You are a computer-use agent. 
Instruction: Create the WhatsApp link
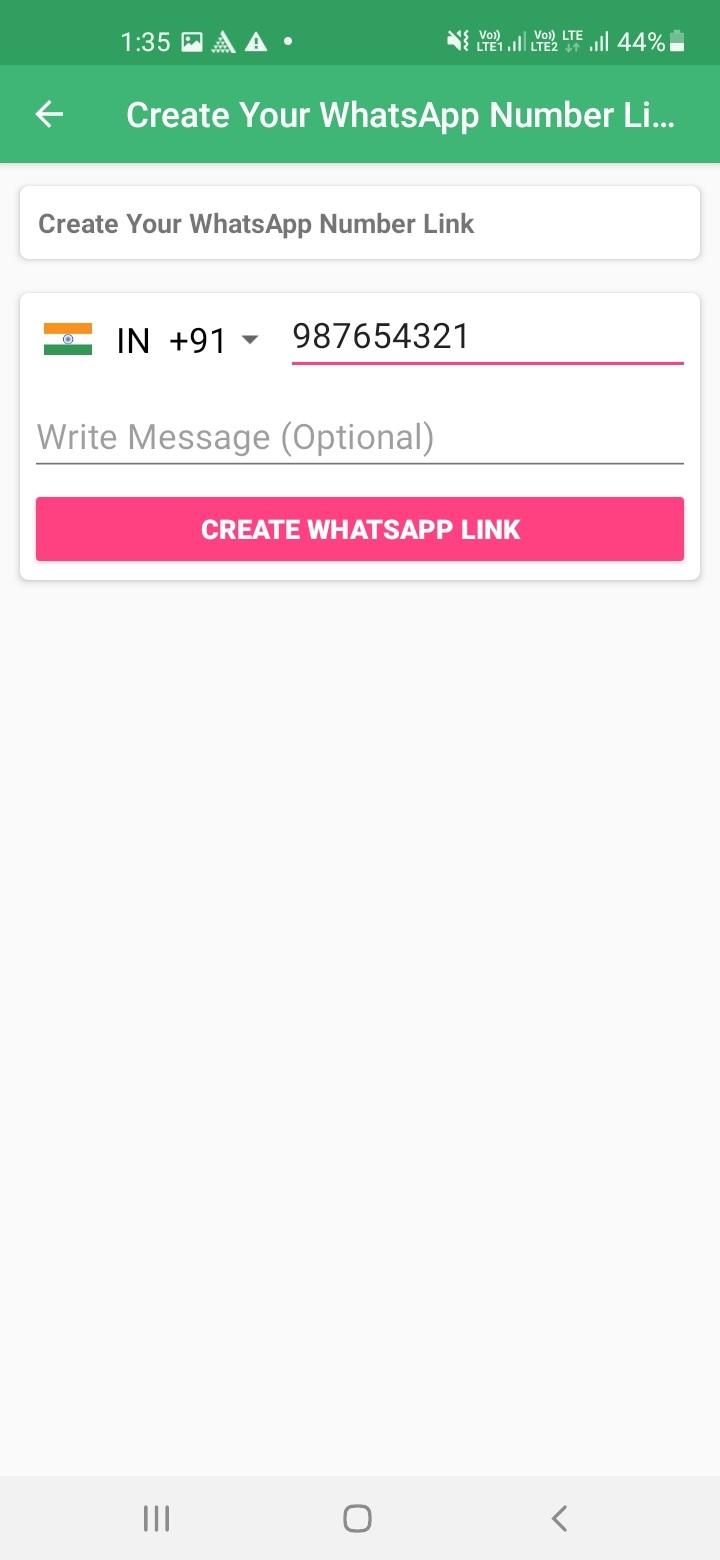(360, 529)
